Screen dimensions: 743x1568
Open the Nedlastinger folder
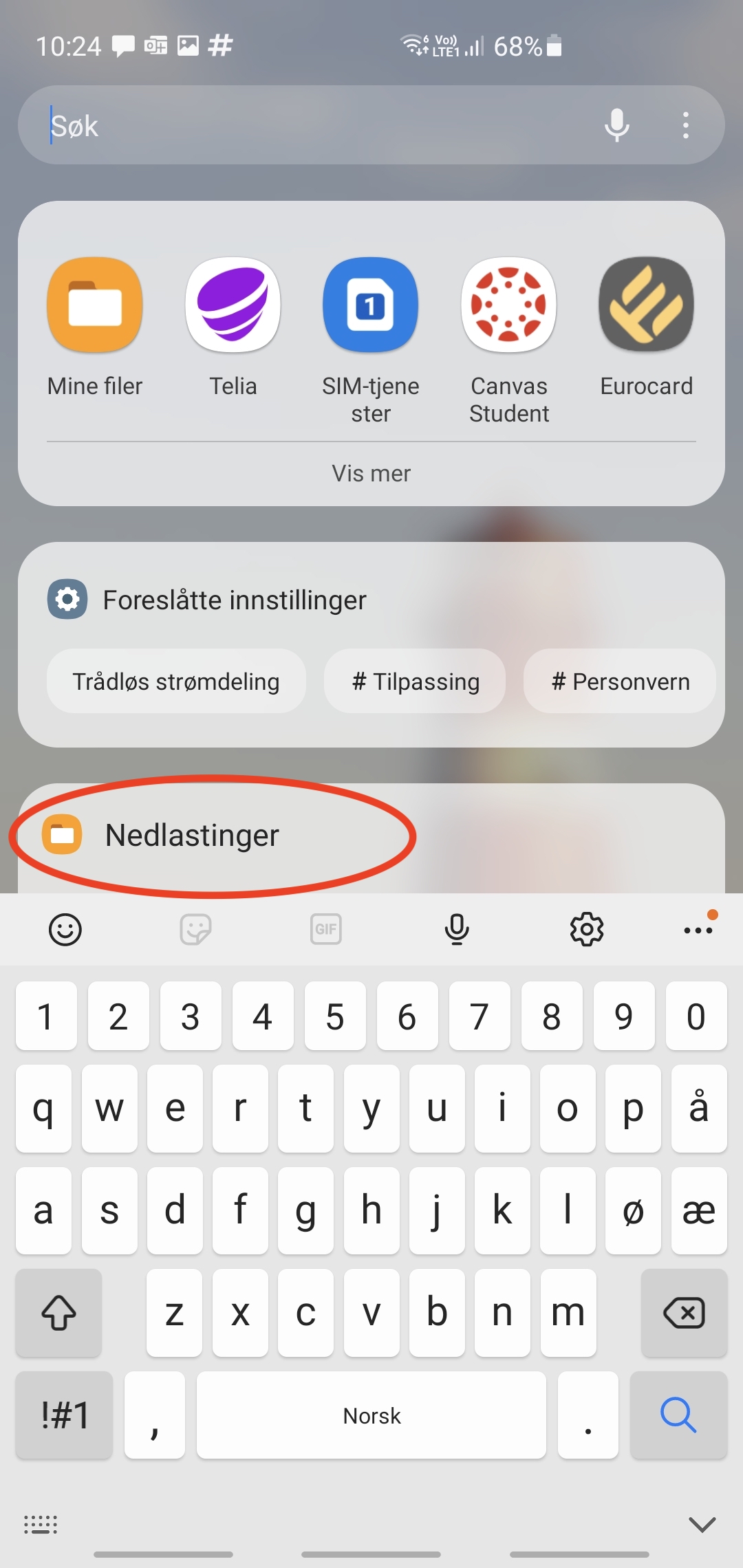point(193,836)
